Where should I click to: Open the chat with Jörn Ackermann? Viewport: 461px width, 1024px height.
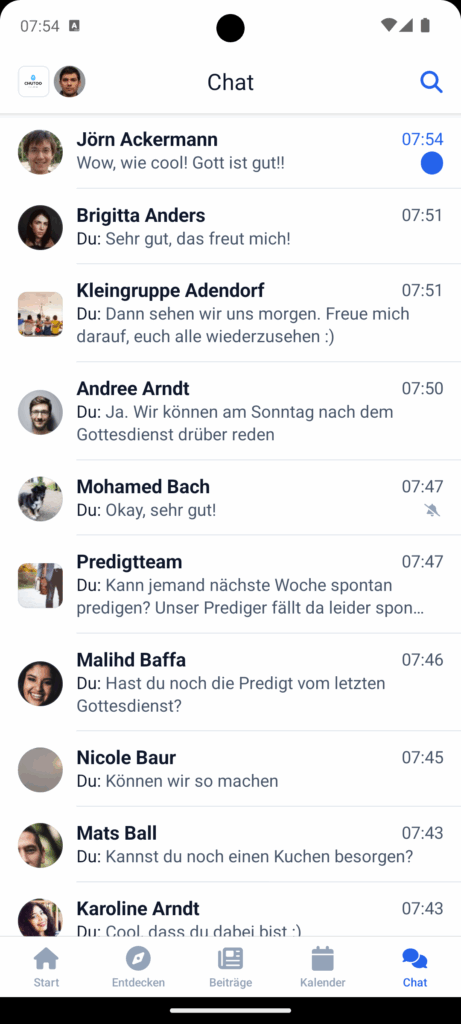[230, 151]
